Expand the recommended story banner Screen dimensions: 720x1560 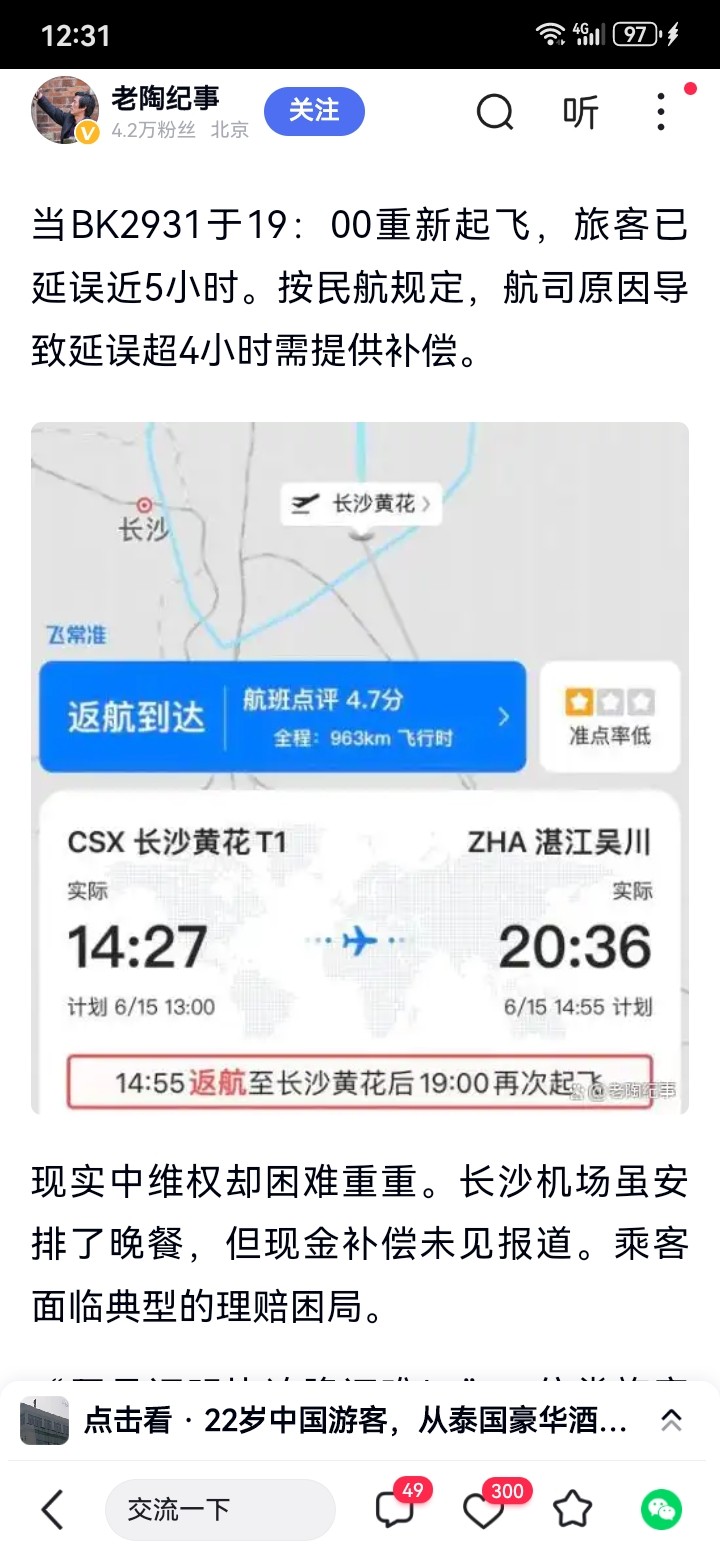click(x=671, y=1421)
